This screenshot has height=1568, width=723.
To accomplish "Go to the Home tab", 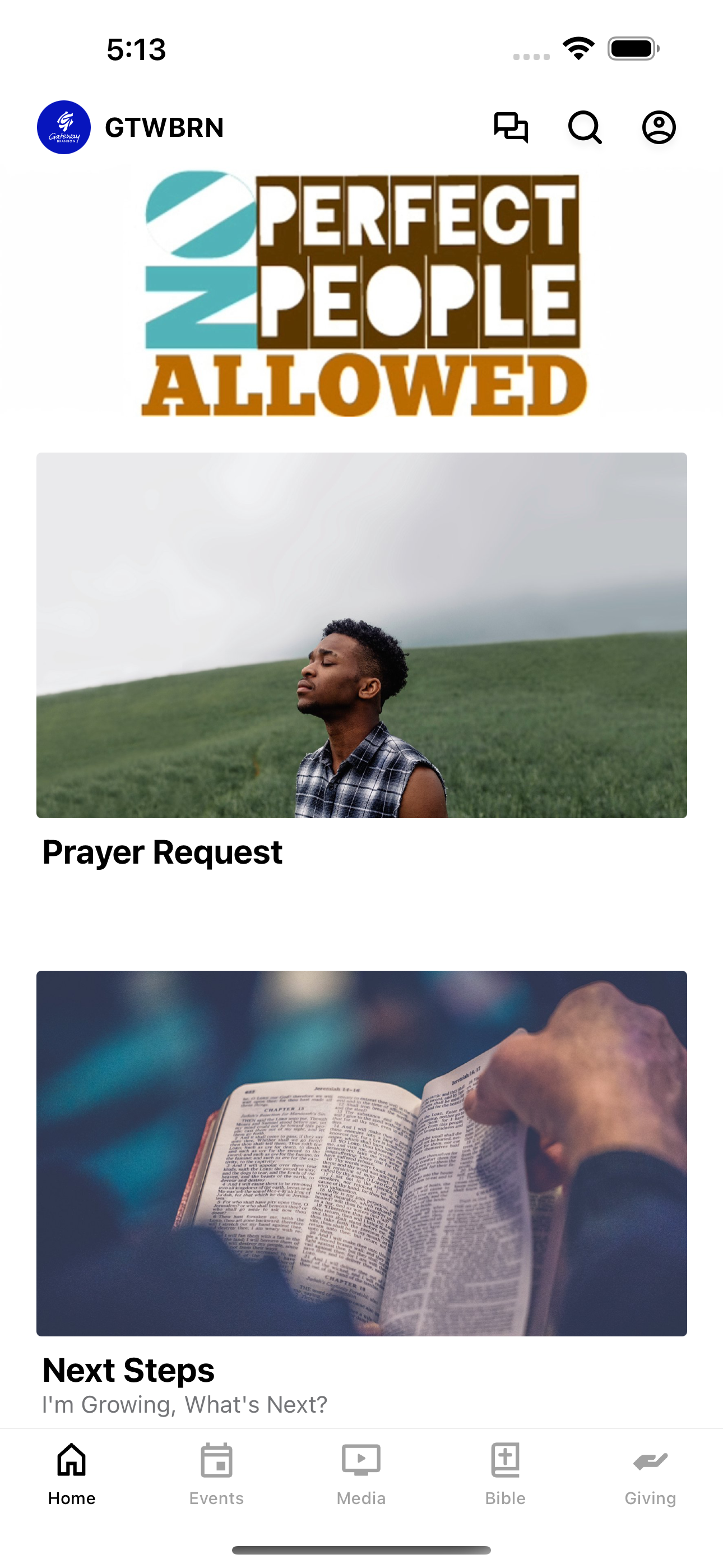I will point(72,1474).
